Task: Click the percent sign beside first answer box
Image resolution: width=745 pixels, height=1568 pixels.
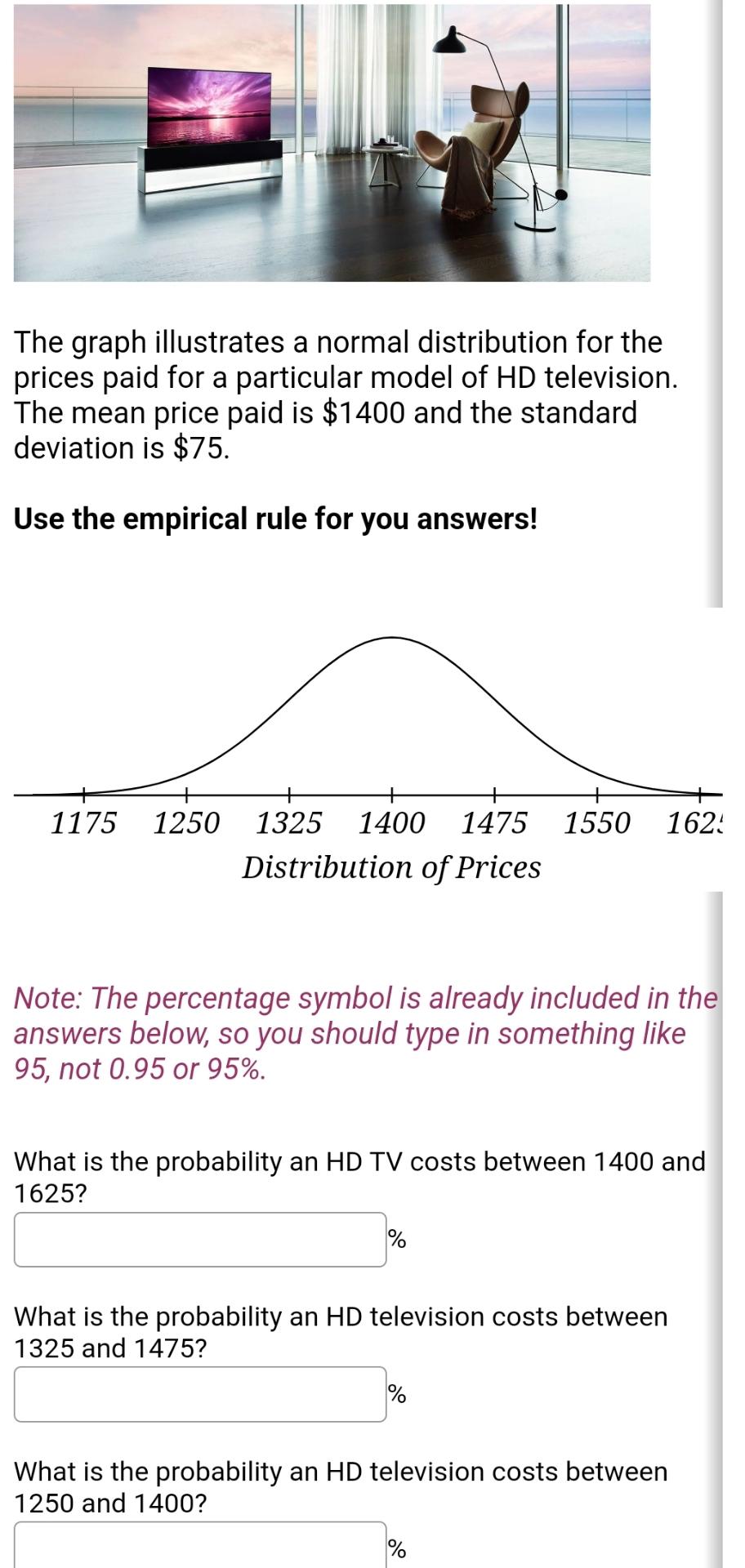Action: tap(398, 1238)
